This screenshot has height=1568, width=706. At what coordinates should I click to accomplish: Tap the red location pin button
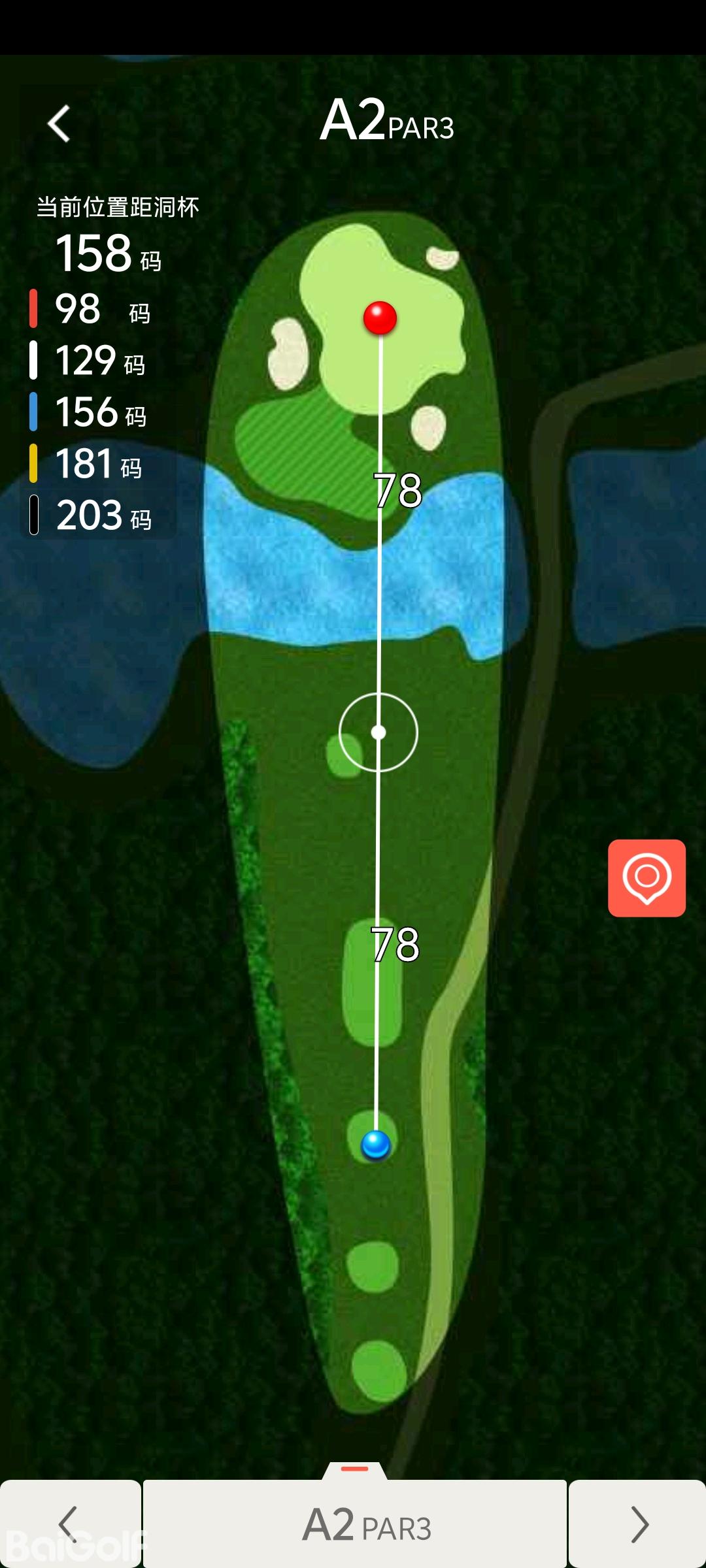point(647,877)
